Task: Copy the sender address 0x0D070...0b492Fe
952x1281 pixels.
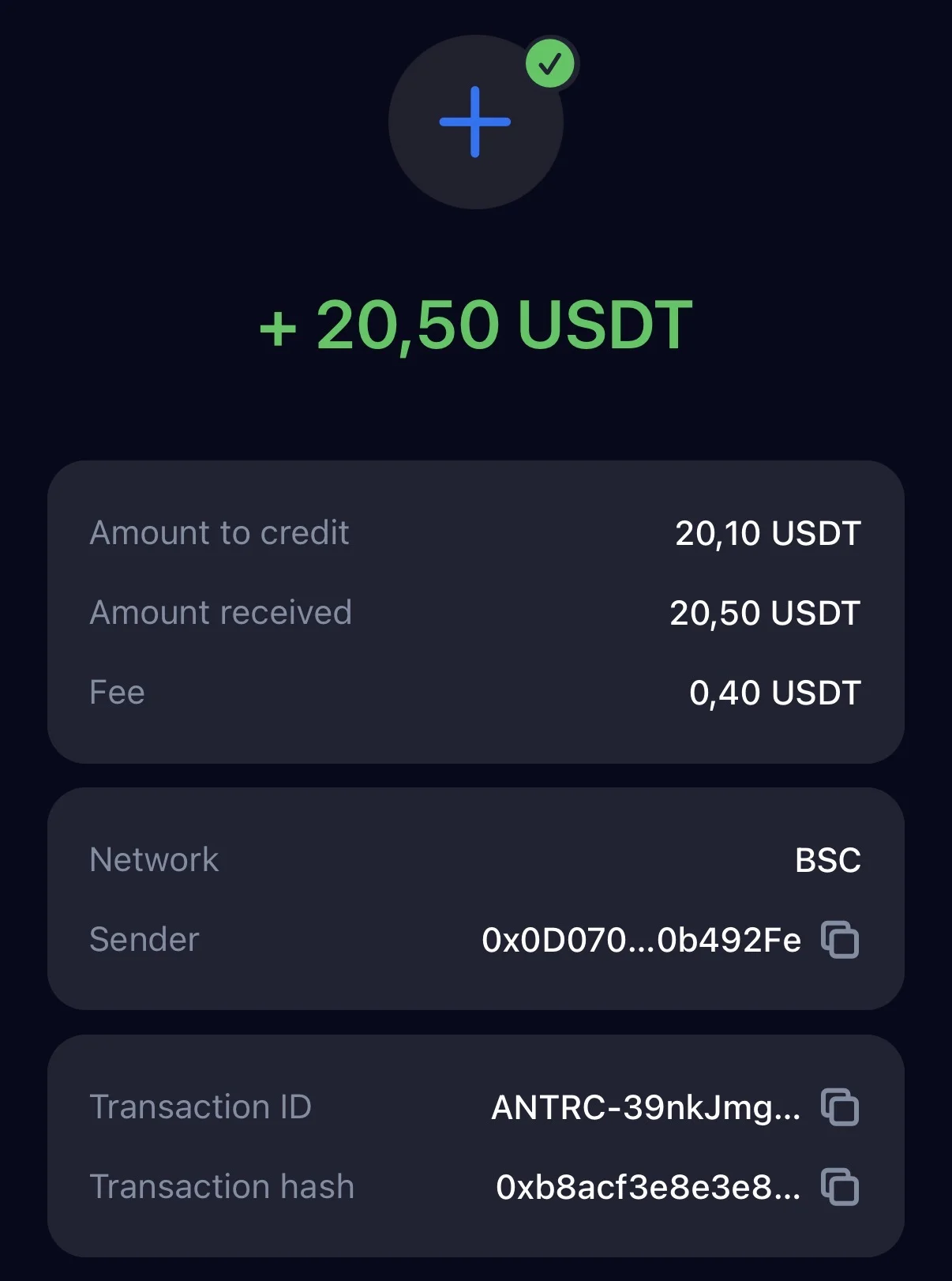Action: [840, 940]
